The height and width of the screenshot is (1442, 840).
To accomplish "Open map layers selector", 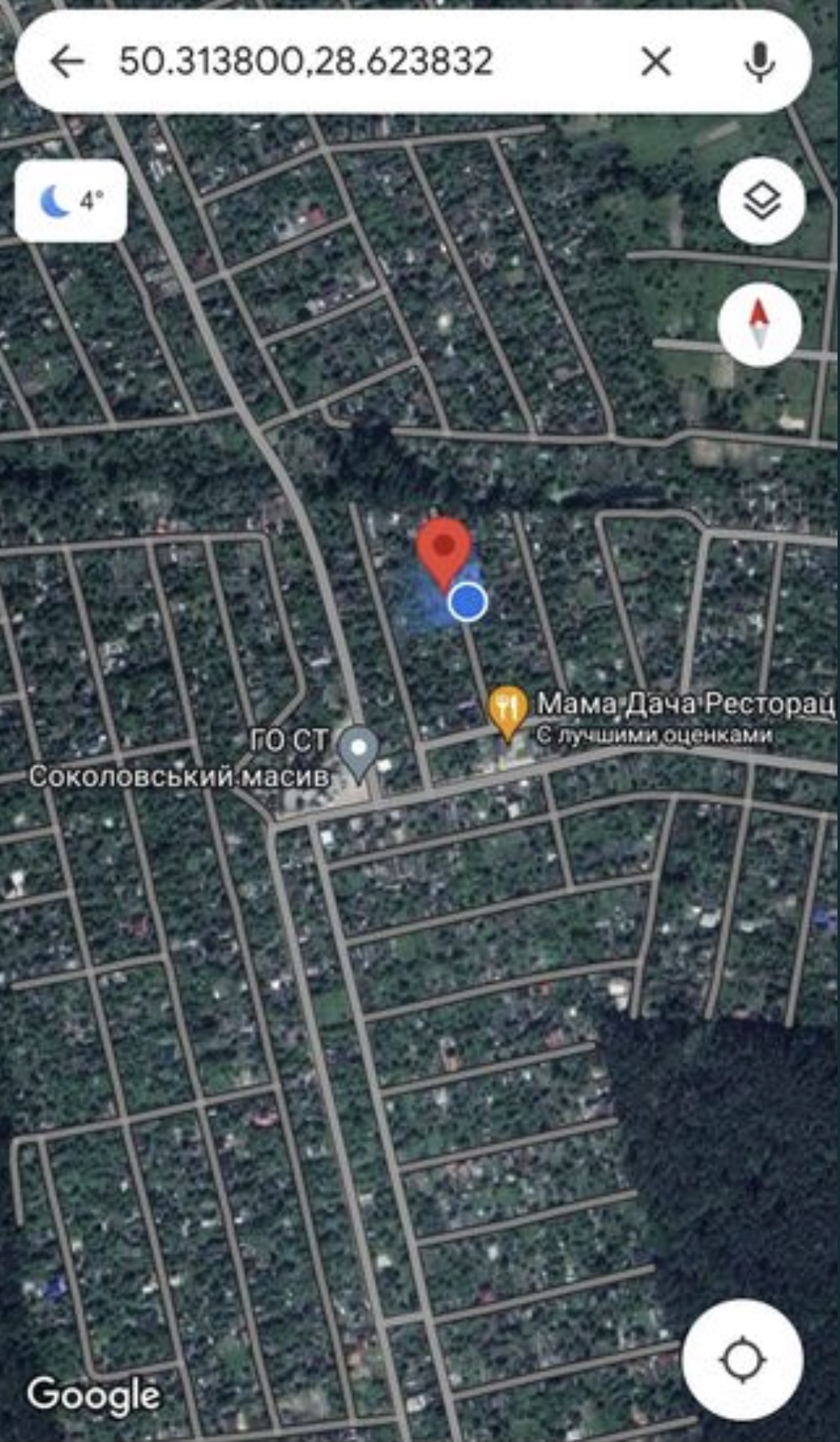I will pos(762,201).
